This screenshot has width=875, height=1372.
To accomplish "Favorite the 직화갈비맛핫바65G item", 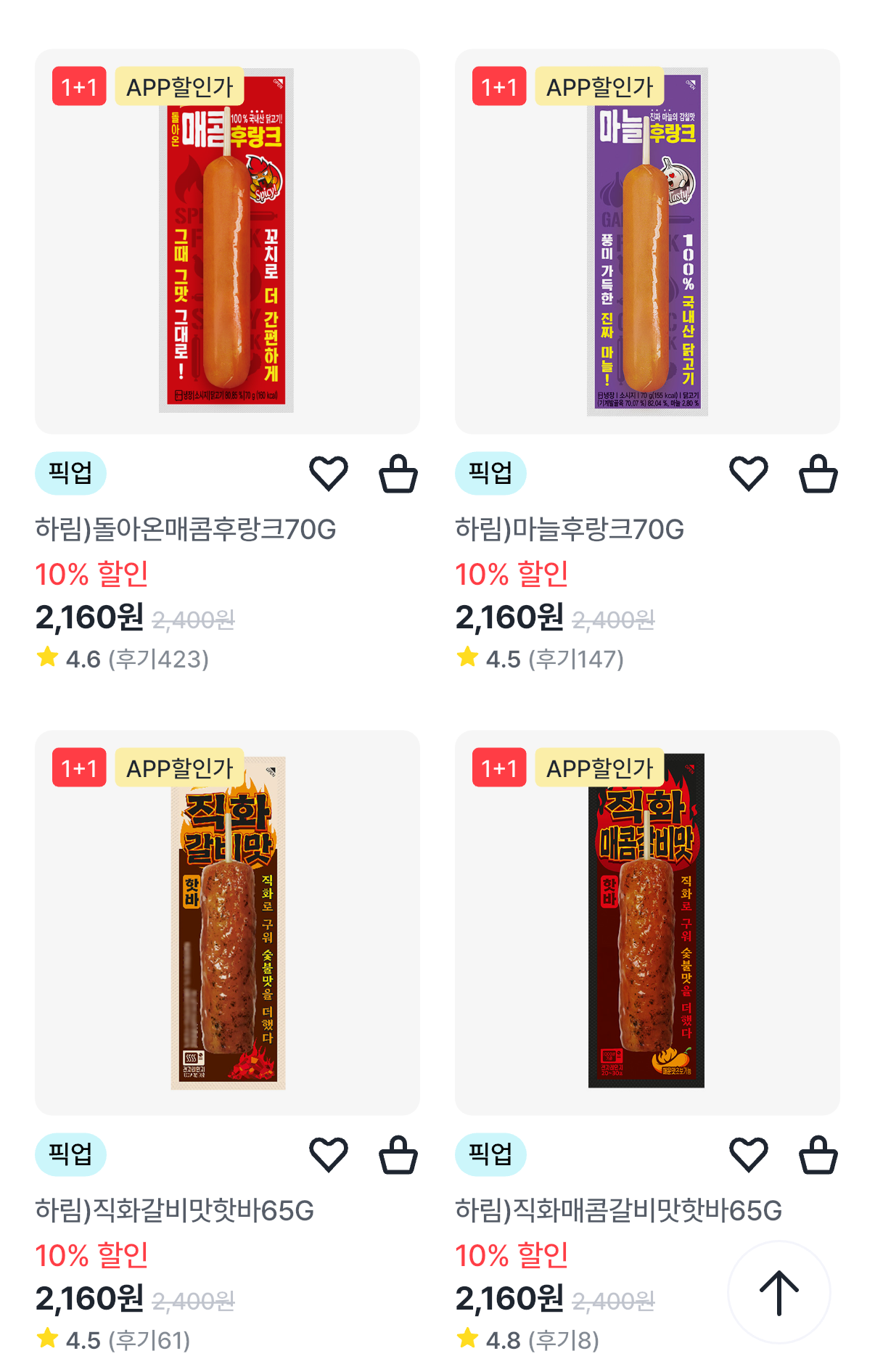I will [x=329, y=1154].
